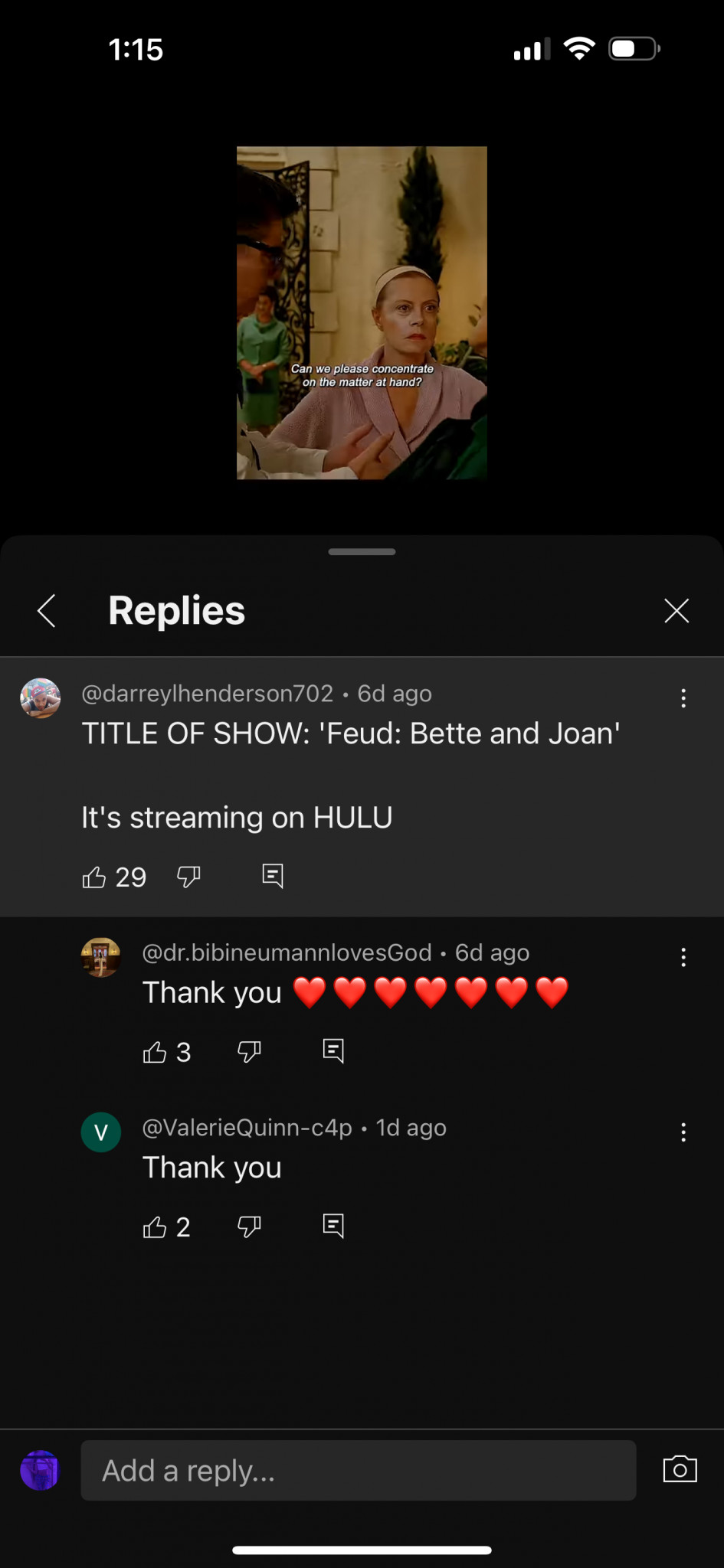Like darreylhenderson702's comment
This screenshot has height=1568, width=724.
pyautogui.click(x=94, y=877)
